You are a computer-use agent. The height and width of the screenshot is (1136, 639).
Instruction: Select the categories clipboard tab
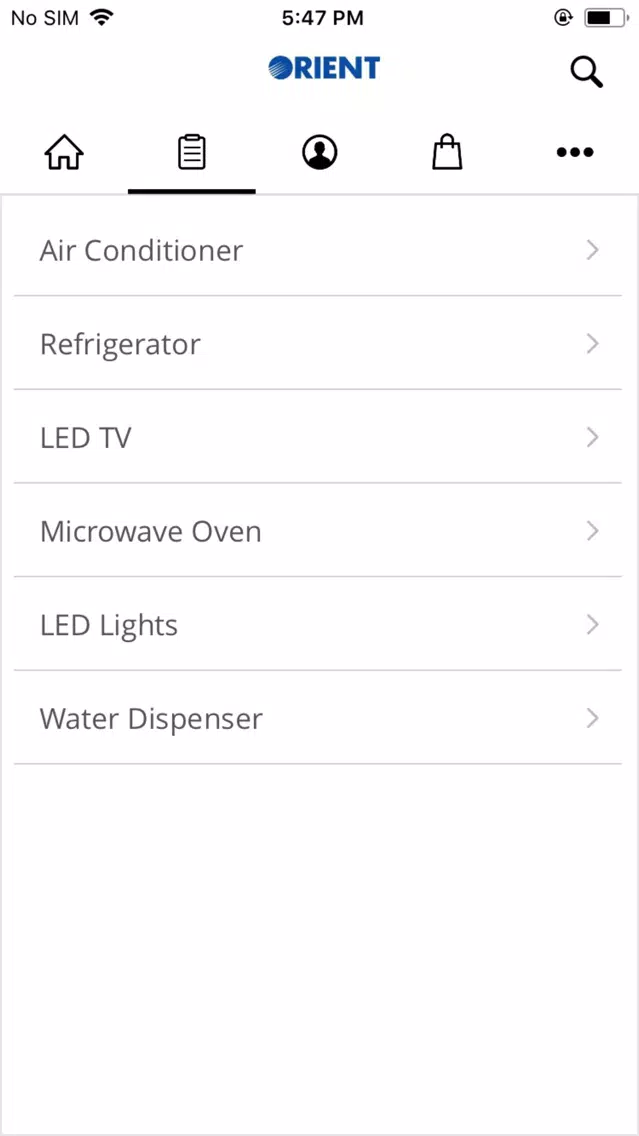tap(192, 152)
